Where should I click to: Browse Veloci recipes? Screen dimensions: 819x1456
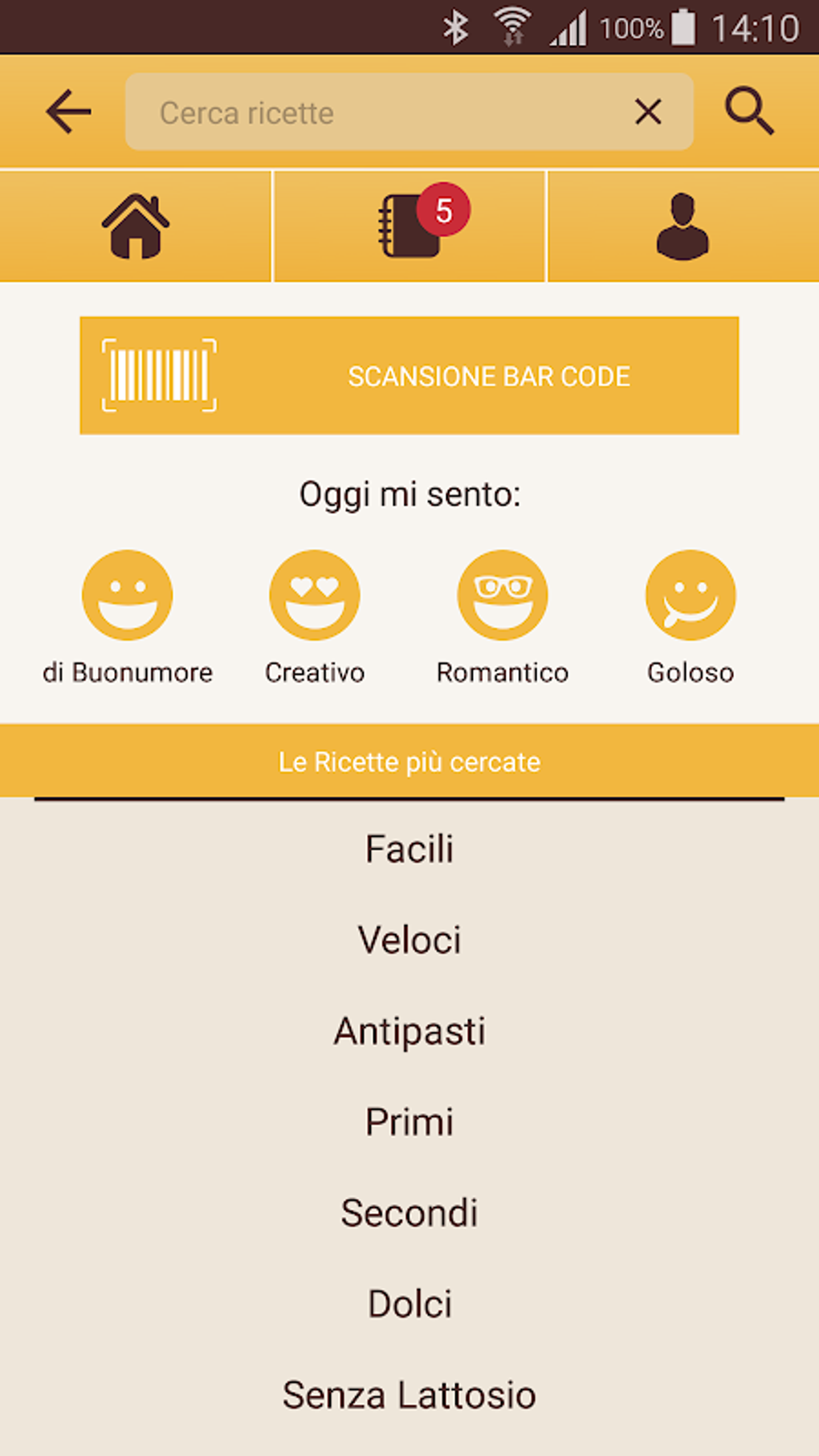tap(409, 940)
